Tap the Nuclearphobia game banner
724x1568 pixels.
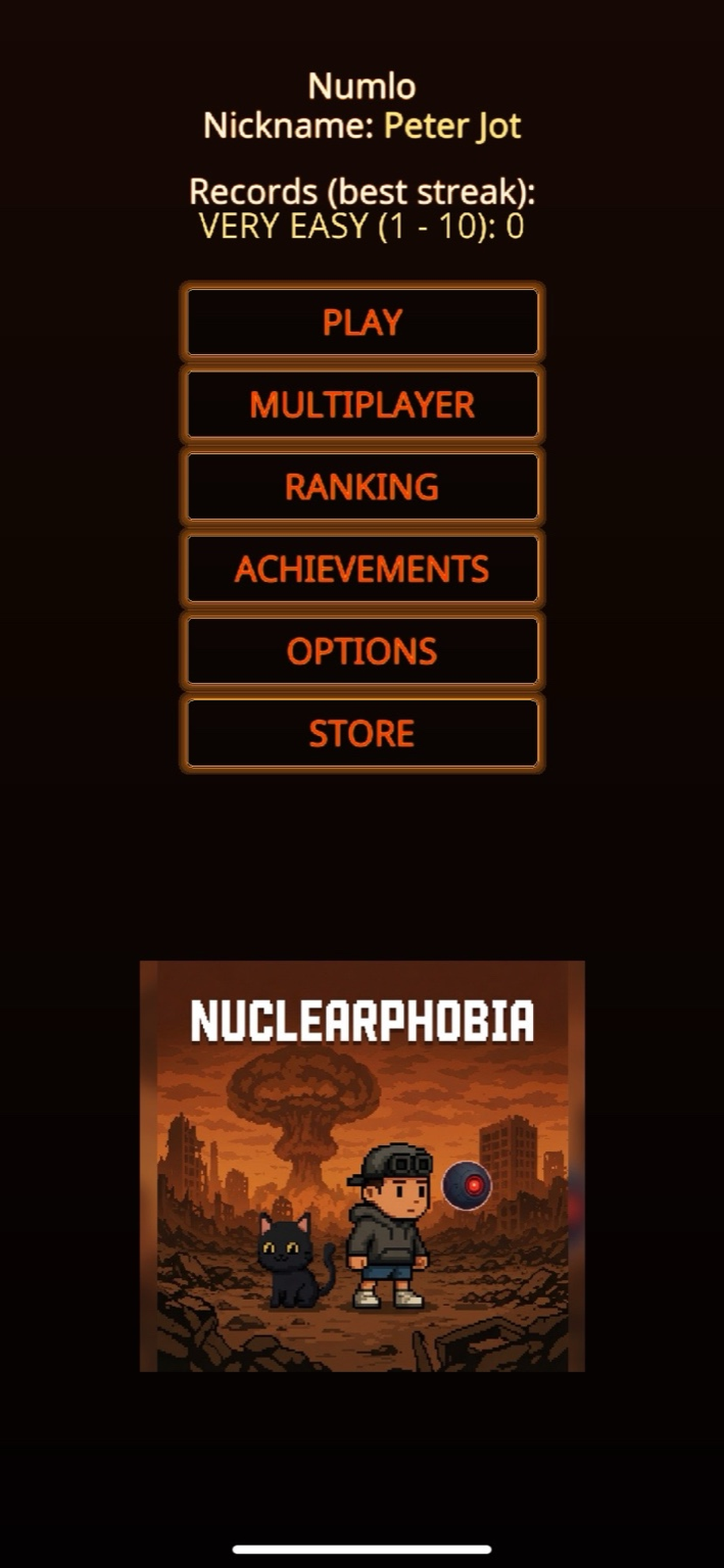[x=362, y=1165]
